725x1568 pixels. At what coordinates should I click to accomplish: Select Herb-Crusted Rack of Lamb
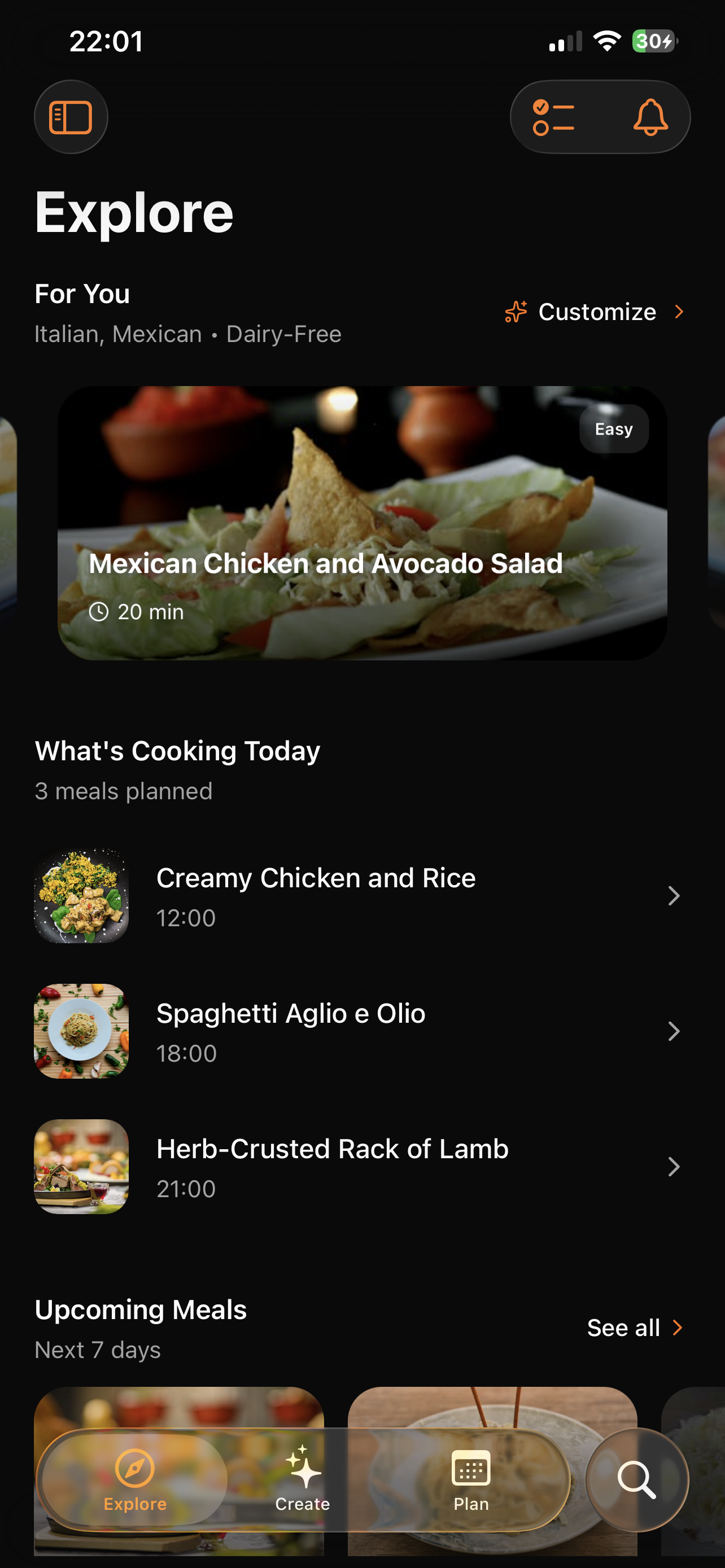tap(359, 1167)
